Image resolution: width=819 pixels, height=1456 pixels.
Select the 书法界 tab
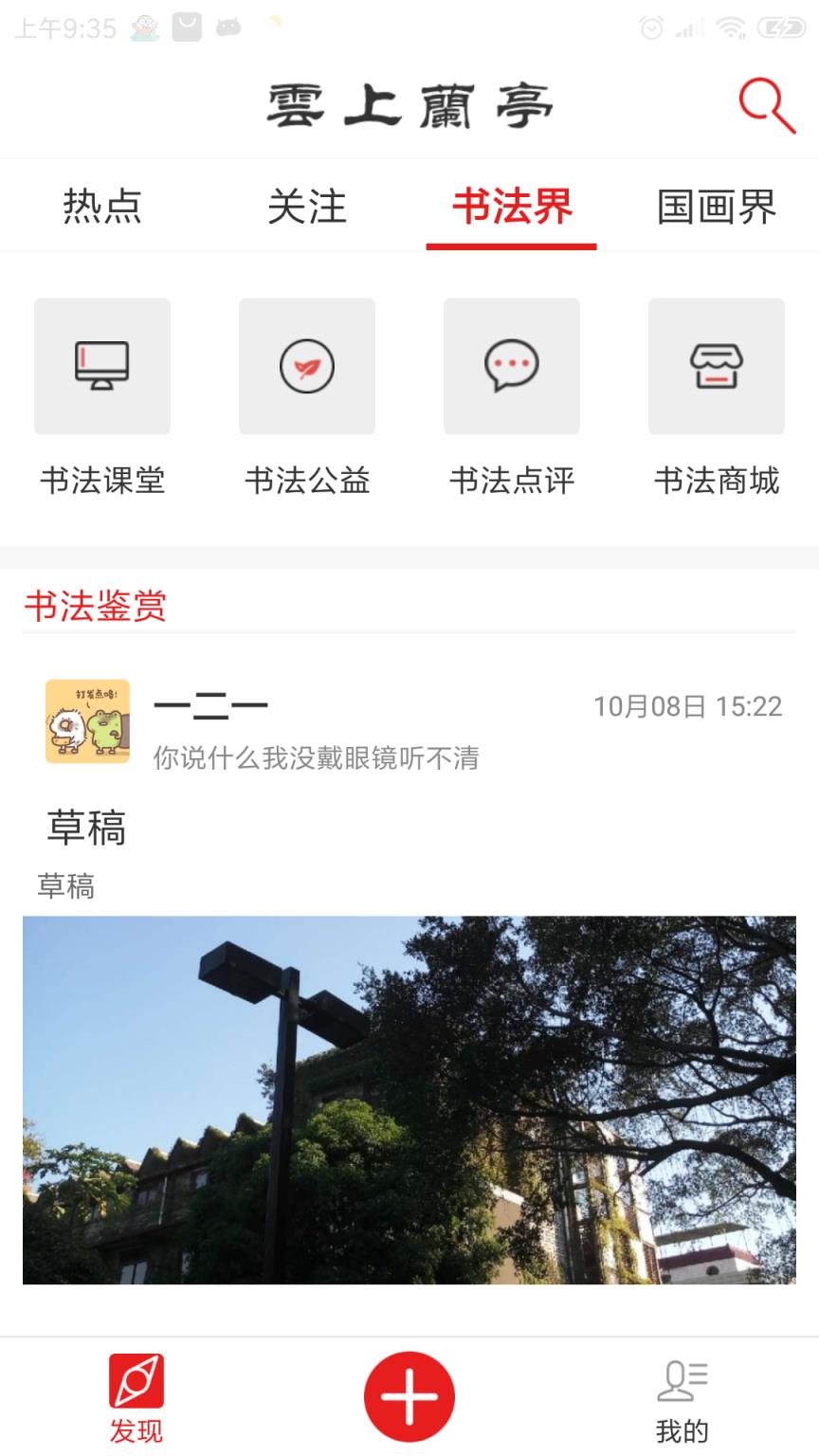tap(512, 208)
